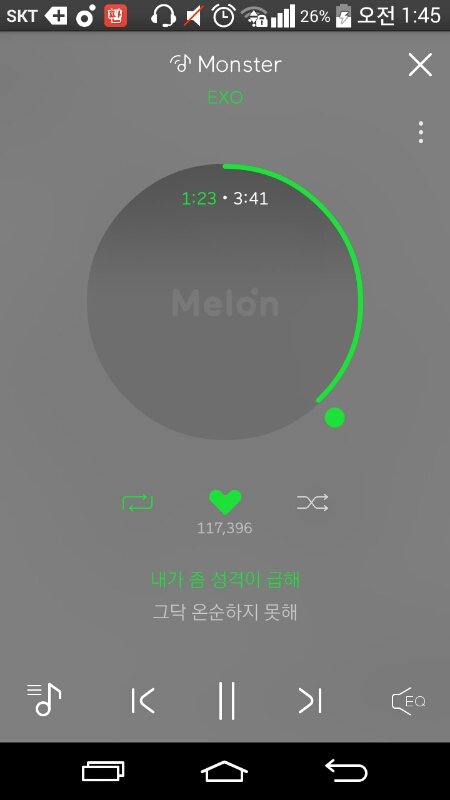
Task: Toggle the repeat mode icon
Action: pyautogui.click(x=137, y=502)
